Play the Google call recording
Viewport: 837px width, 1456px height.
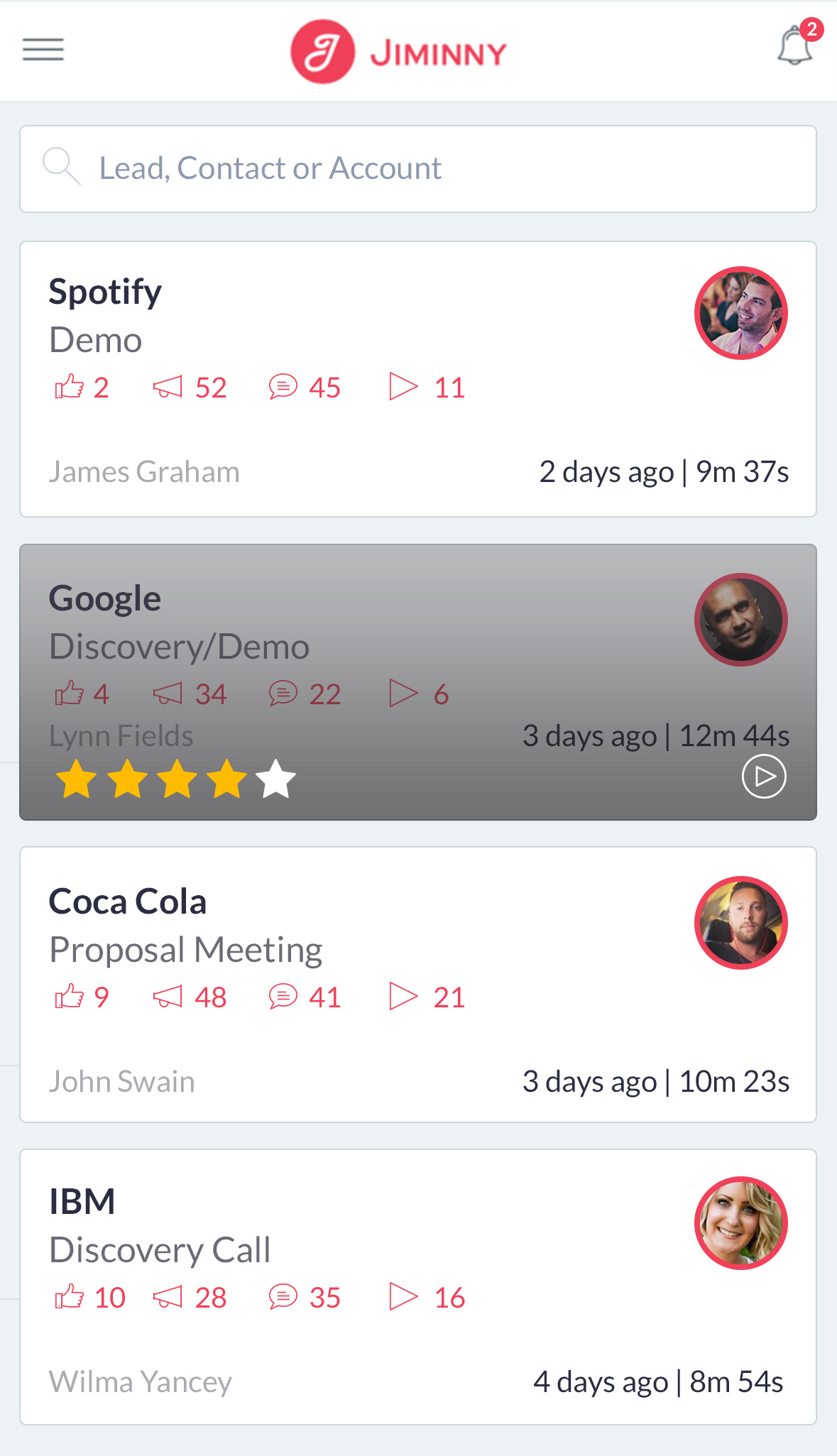click(x=764, y=777)
